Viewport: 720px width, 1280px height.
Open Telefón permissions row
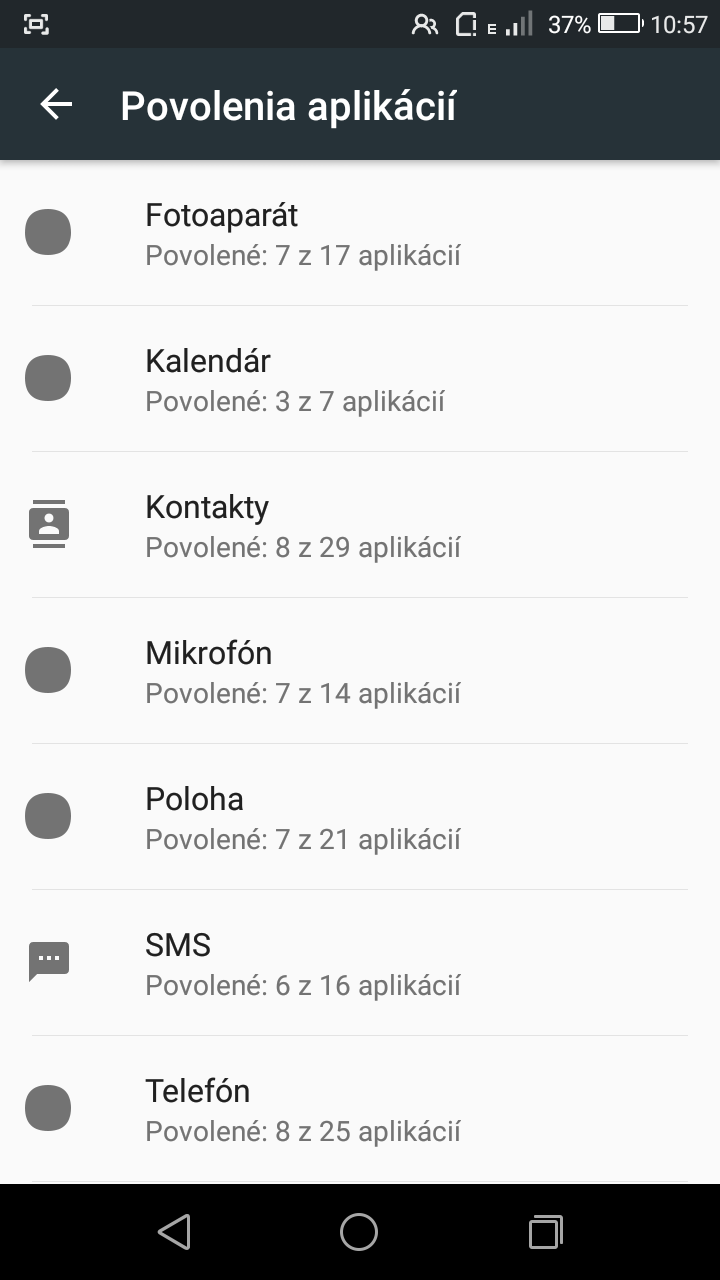coord(360,1109)
